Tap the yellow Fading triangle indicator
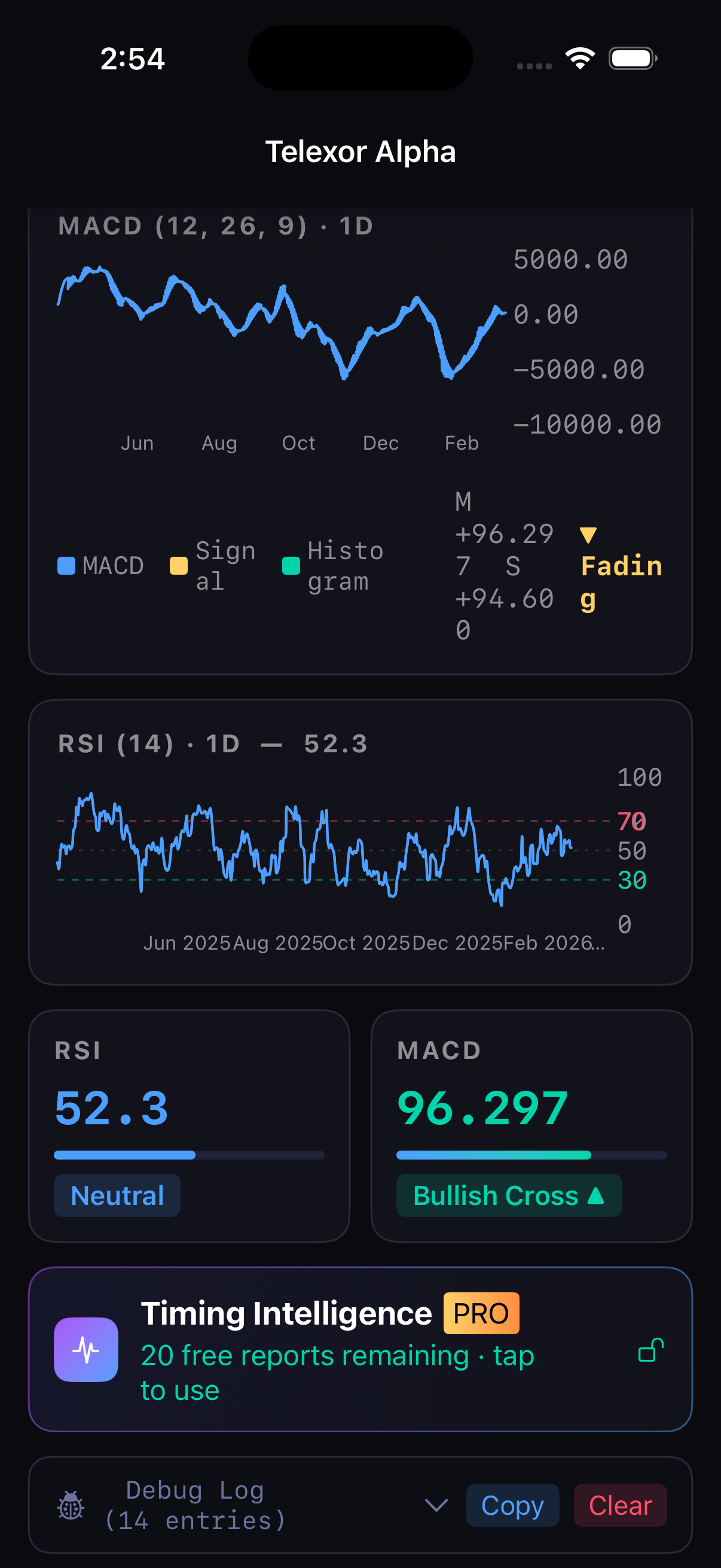Screen dimensions: 721x1568 click(x=588, y=535)
